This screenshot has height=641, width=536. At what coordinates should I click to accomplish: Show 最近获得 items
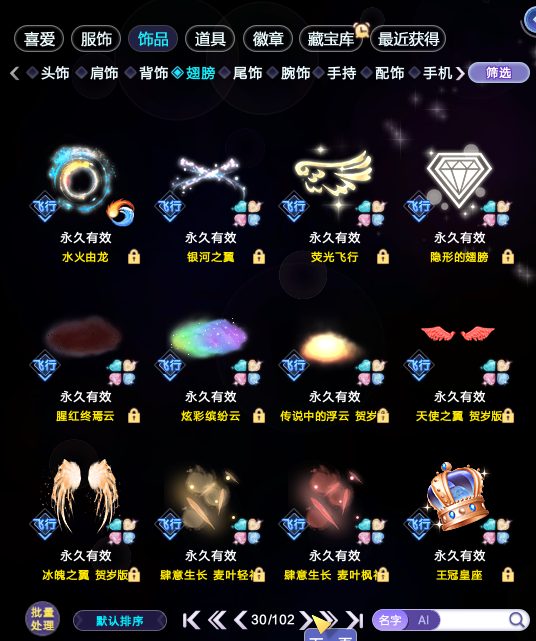[408, 39]
